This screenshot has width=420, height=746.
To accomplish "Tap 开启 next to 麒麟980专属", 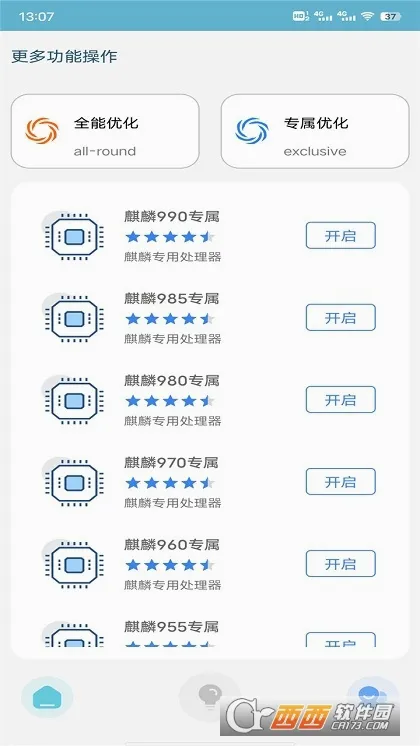I will [x=341, y=400].
